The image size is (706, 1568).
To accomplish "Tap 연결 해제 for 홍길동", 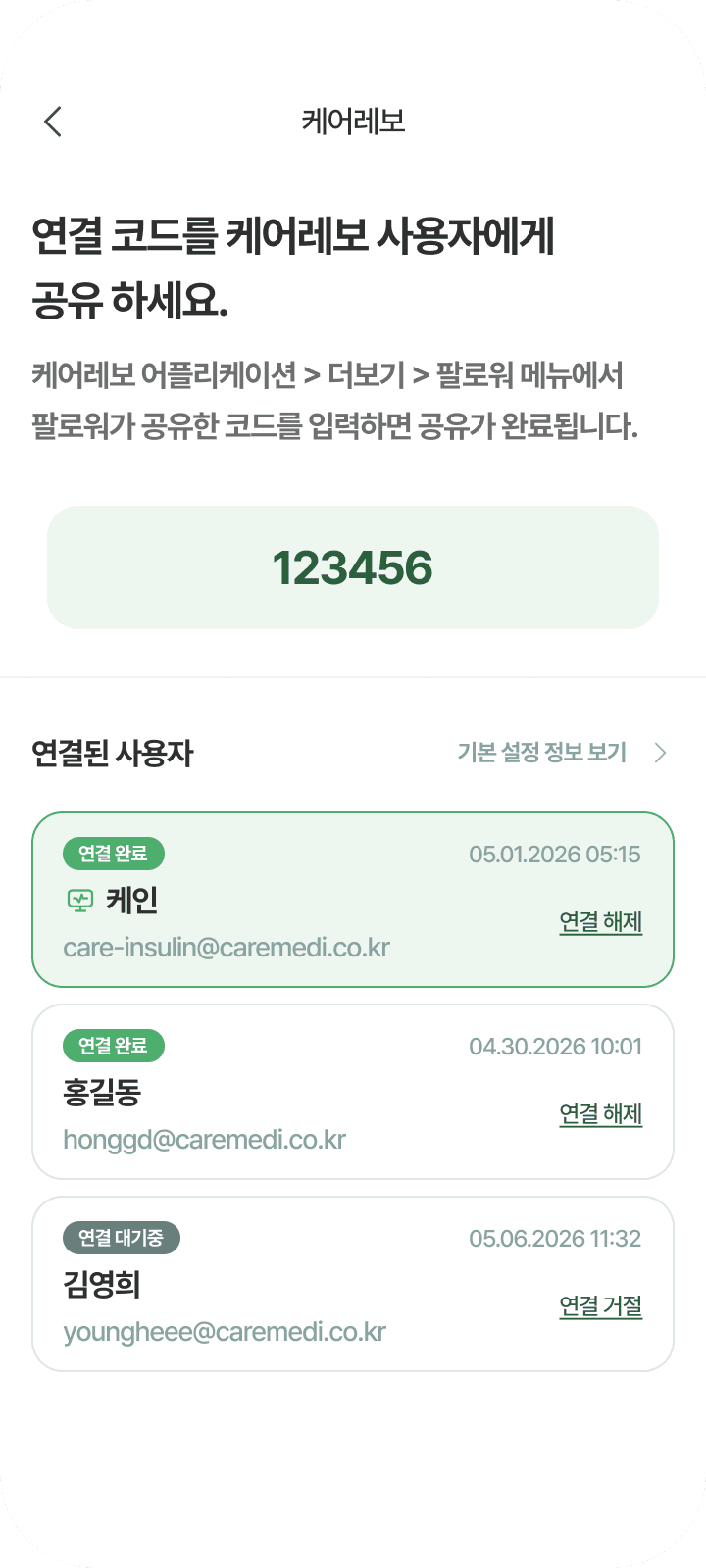I will (601, 1114).
